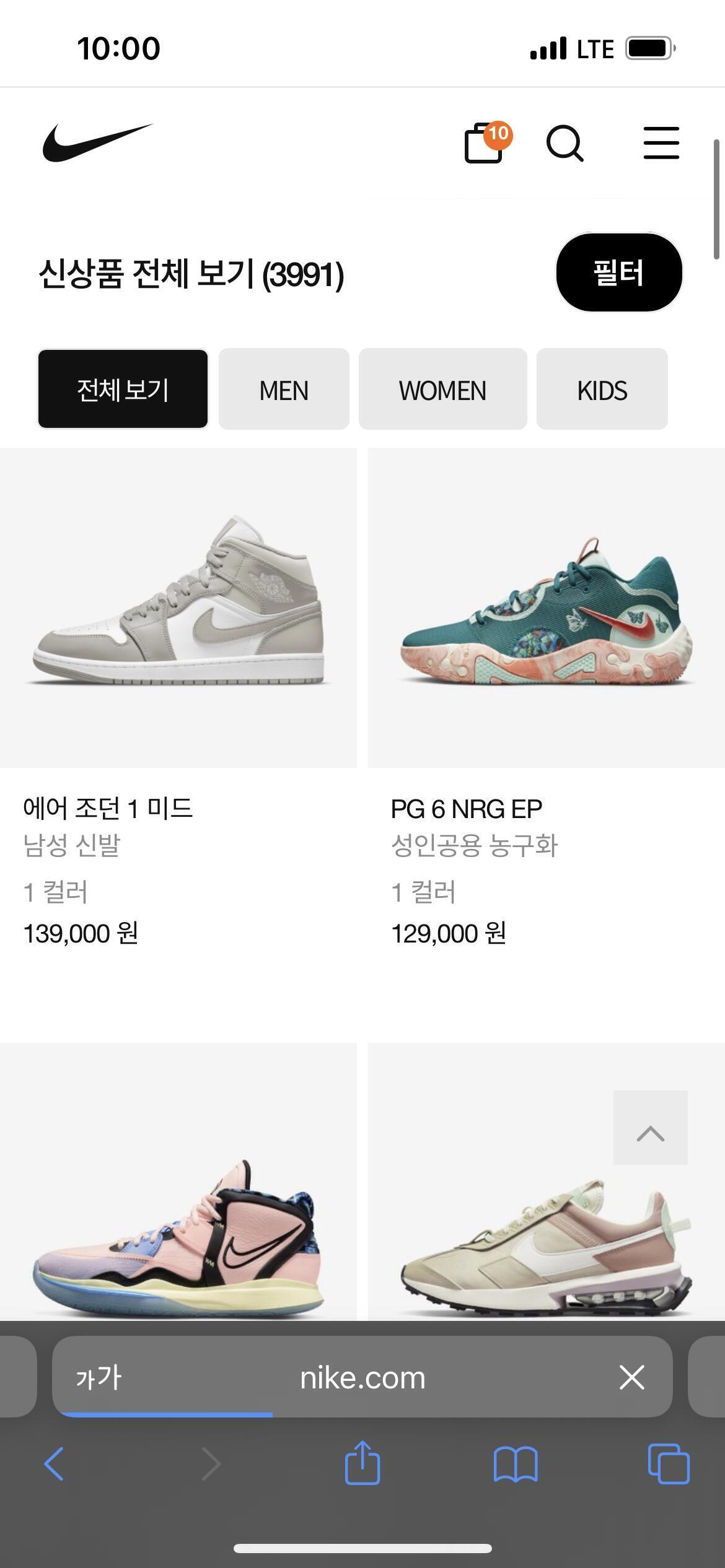Open the search icon in header
This screenshot has width=725, height=1568.
(565, 144)
